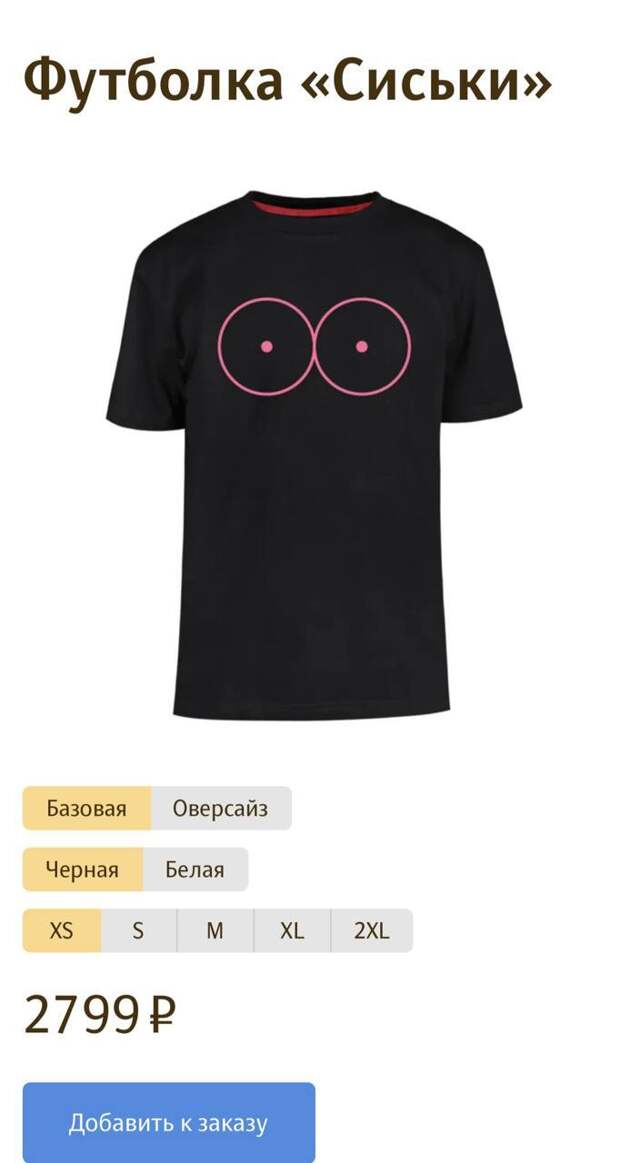
Task: Select size XS
Action: [62, 930]
